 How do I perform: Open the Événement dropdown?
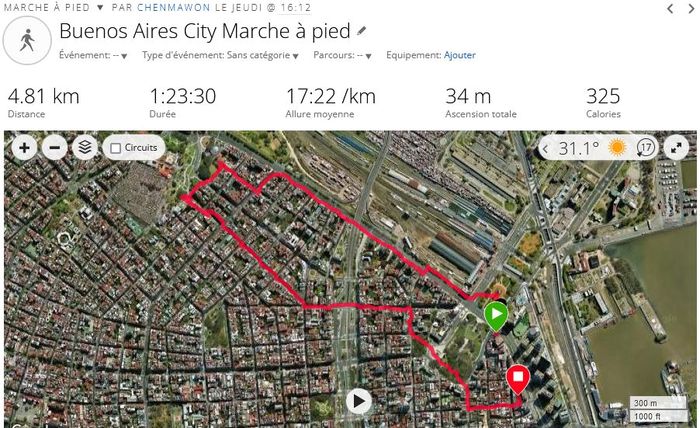pos(93,56)
